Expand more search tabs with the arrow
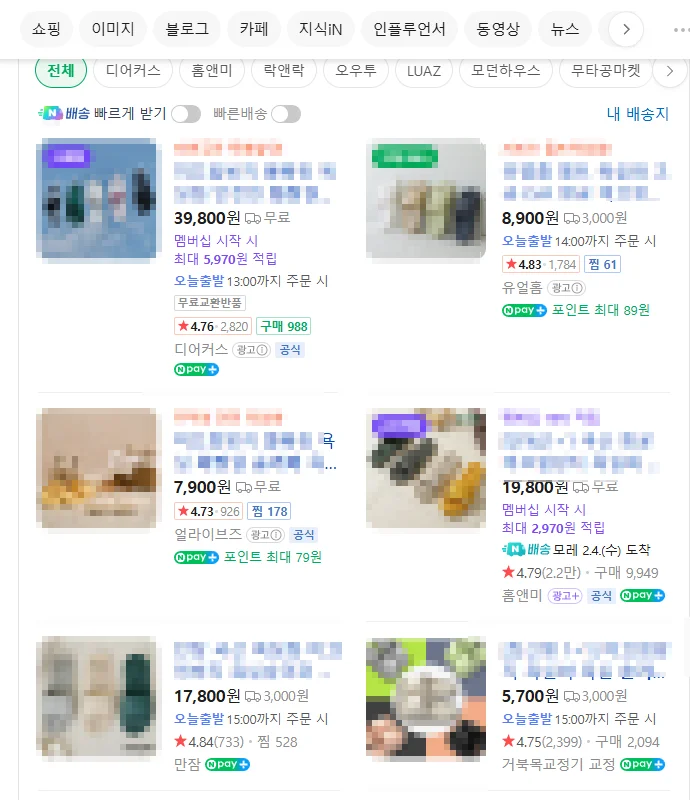The height and width of the screenshot is (800, 690). [x=626, y=29]
